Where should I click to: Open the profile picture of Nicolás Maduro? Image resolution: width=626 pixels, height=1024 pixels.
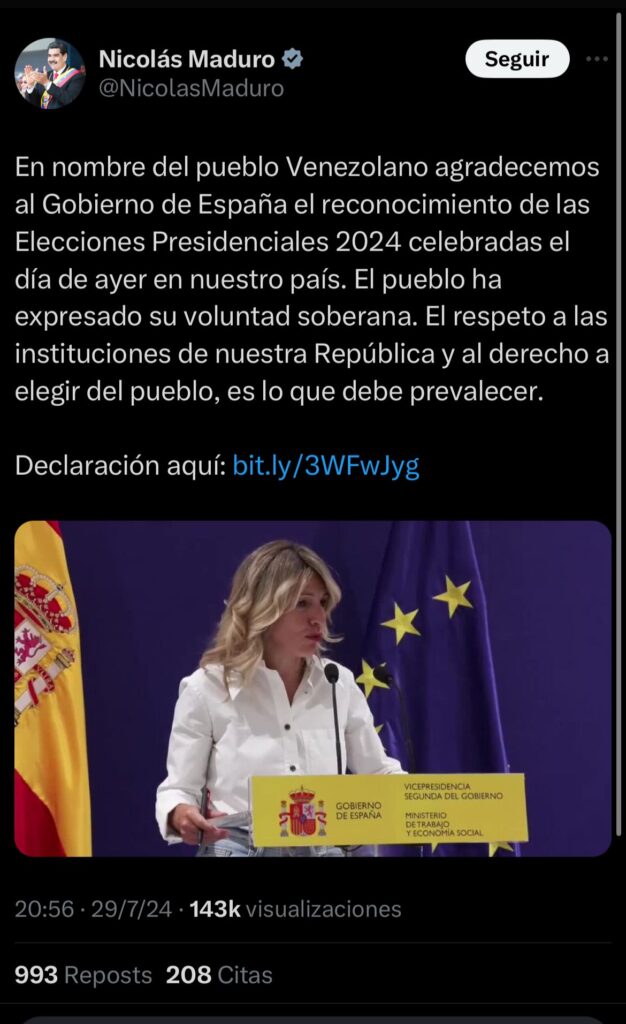coord(49,73)
